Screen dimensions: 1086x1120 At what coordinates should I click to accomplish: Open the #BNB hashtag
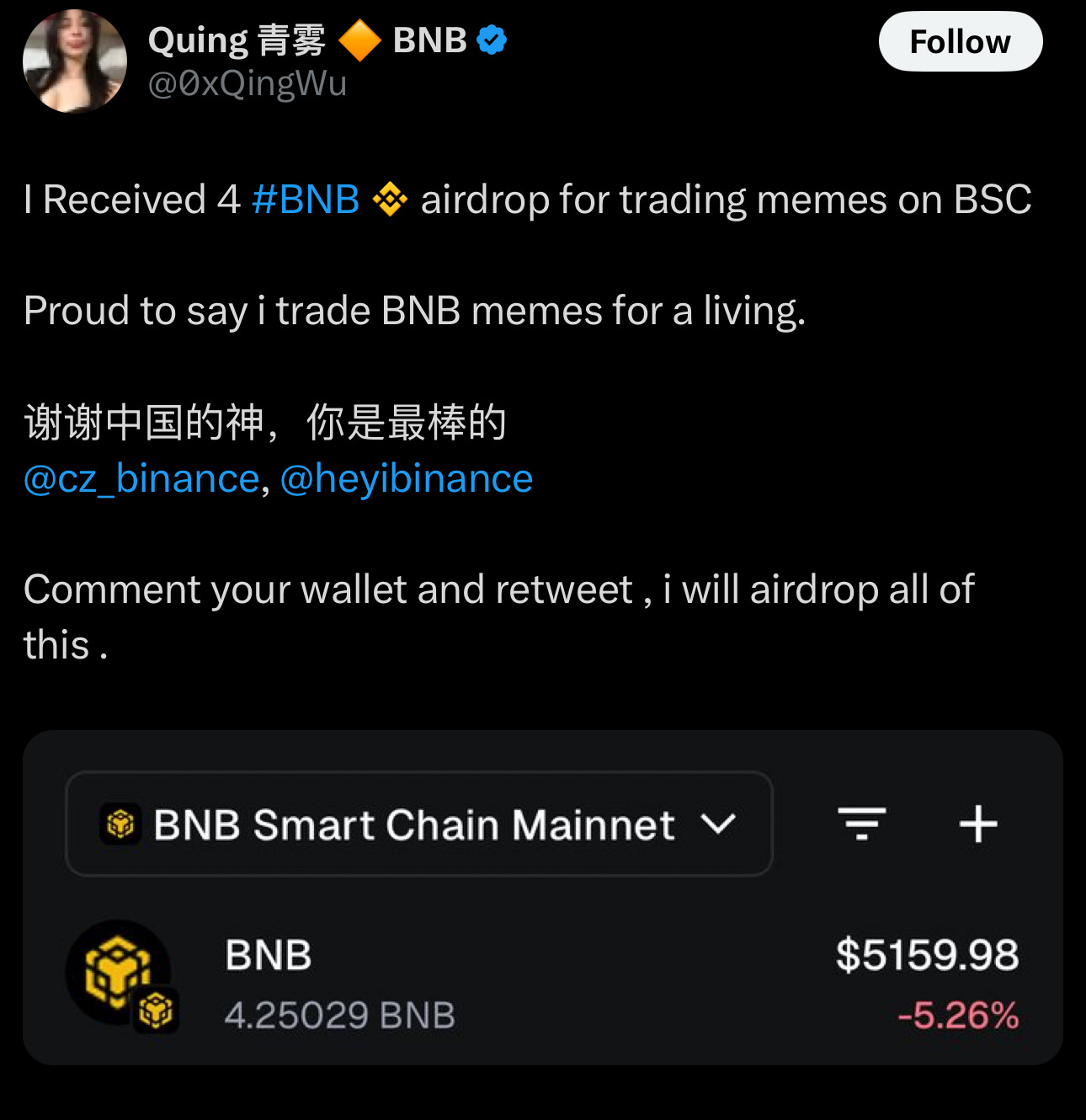click(x=306, y=200)
